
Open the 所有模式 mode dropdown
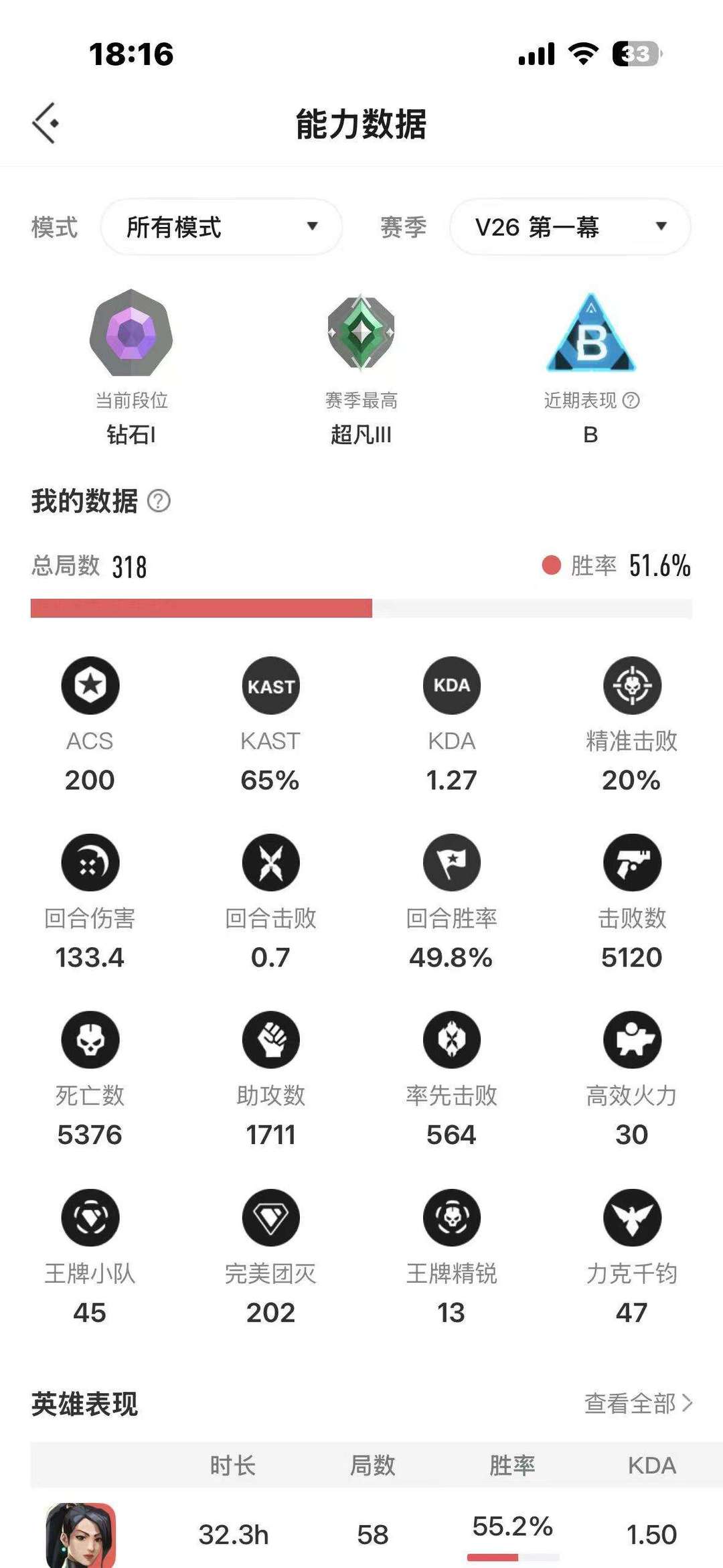pos(220,227)
